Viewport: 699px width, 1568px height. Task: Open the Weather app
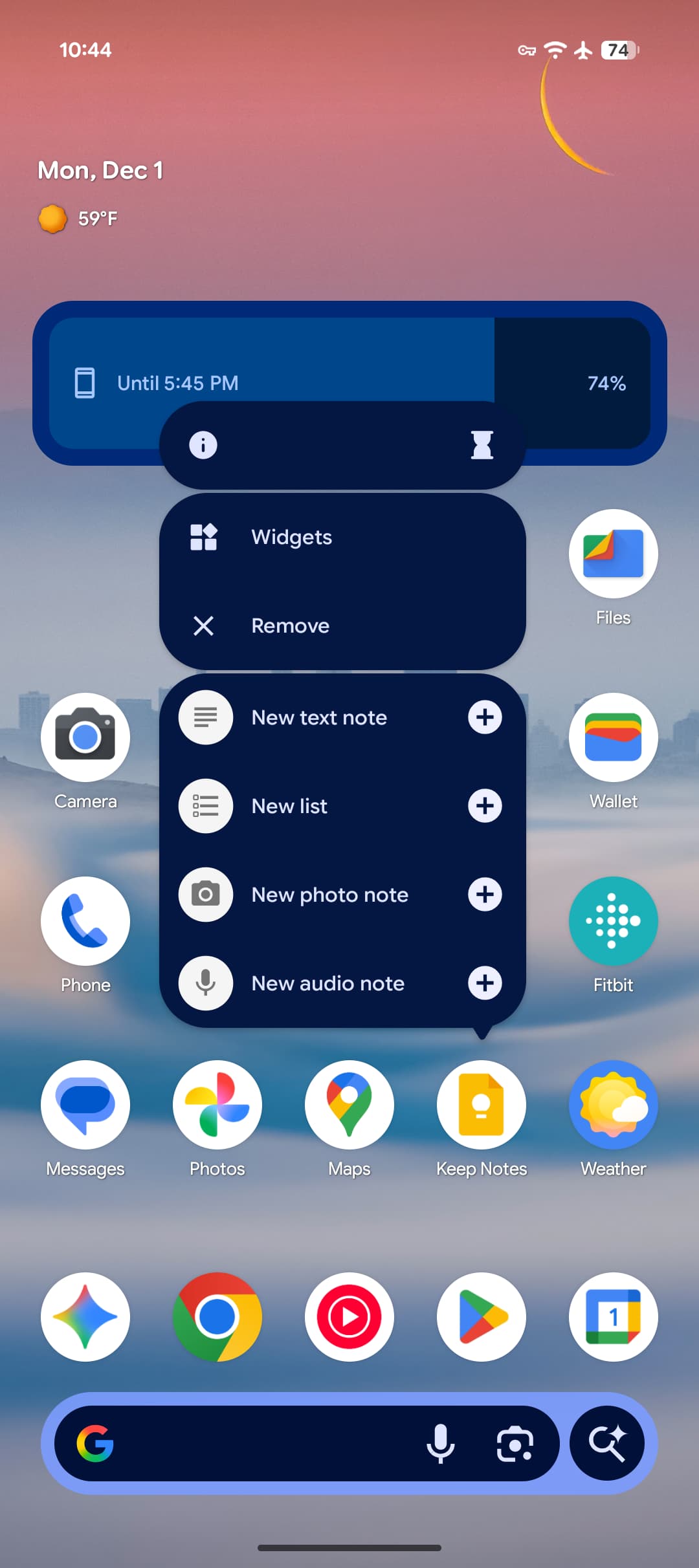click(613, 1105)
